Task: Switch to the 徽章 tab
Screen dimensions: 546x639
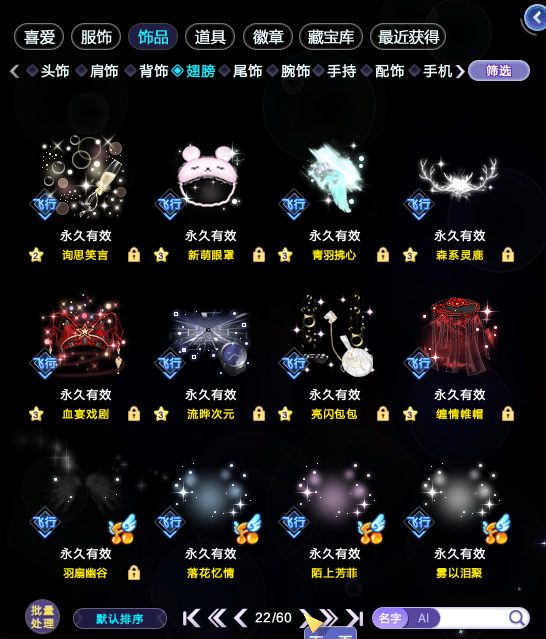Action: tap(268, 37)
